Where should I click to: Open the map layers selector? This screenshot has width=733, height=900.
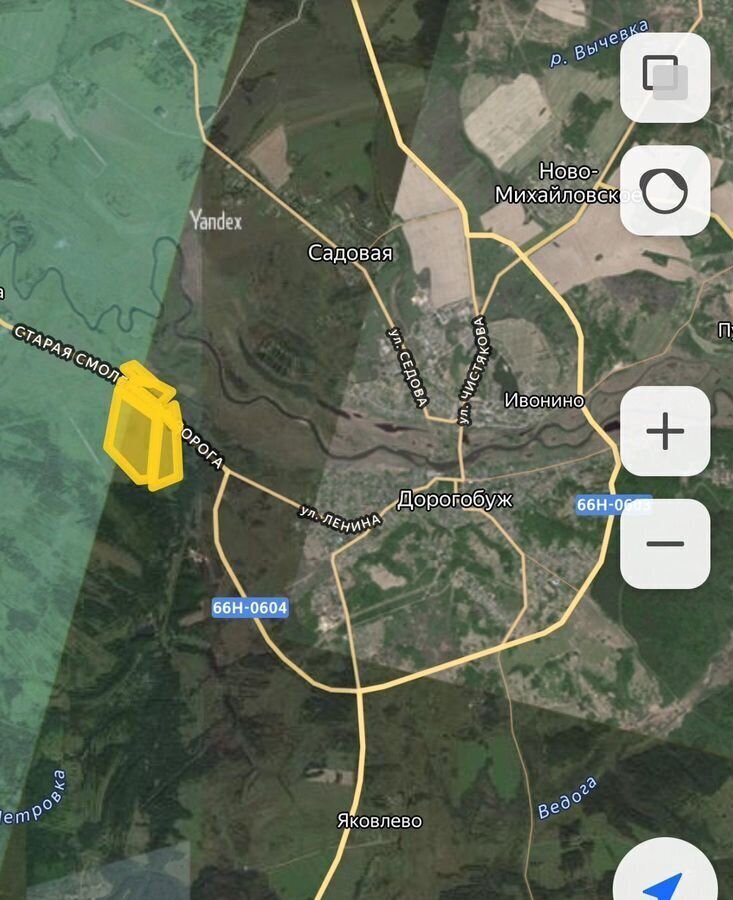pyautogui.click(x=665, y=78)
